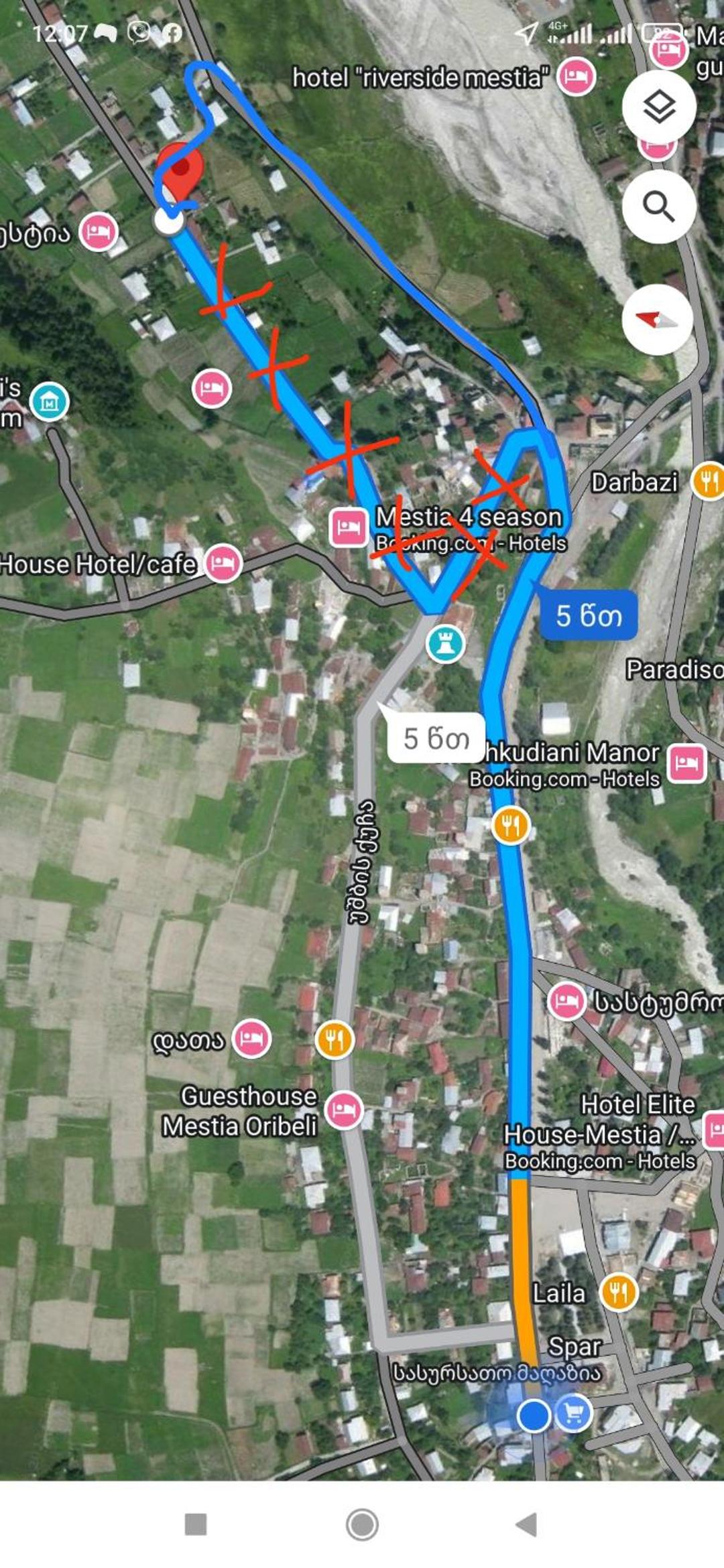Screen dimensions: 724x1568
Task: Select the blue 5 წთ route label
Action: tap(588, 615)
